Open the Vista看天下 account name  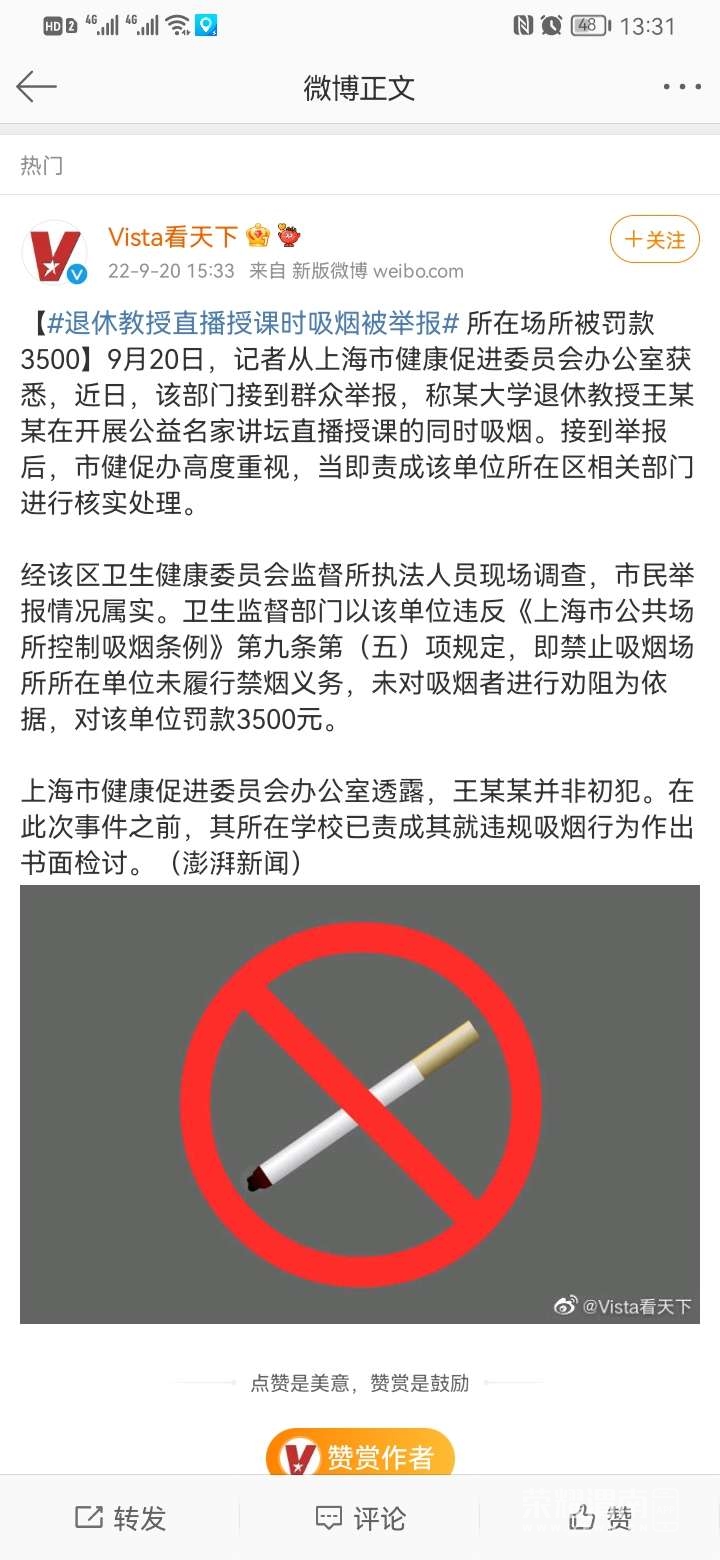coord(173,237)
